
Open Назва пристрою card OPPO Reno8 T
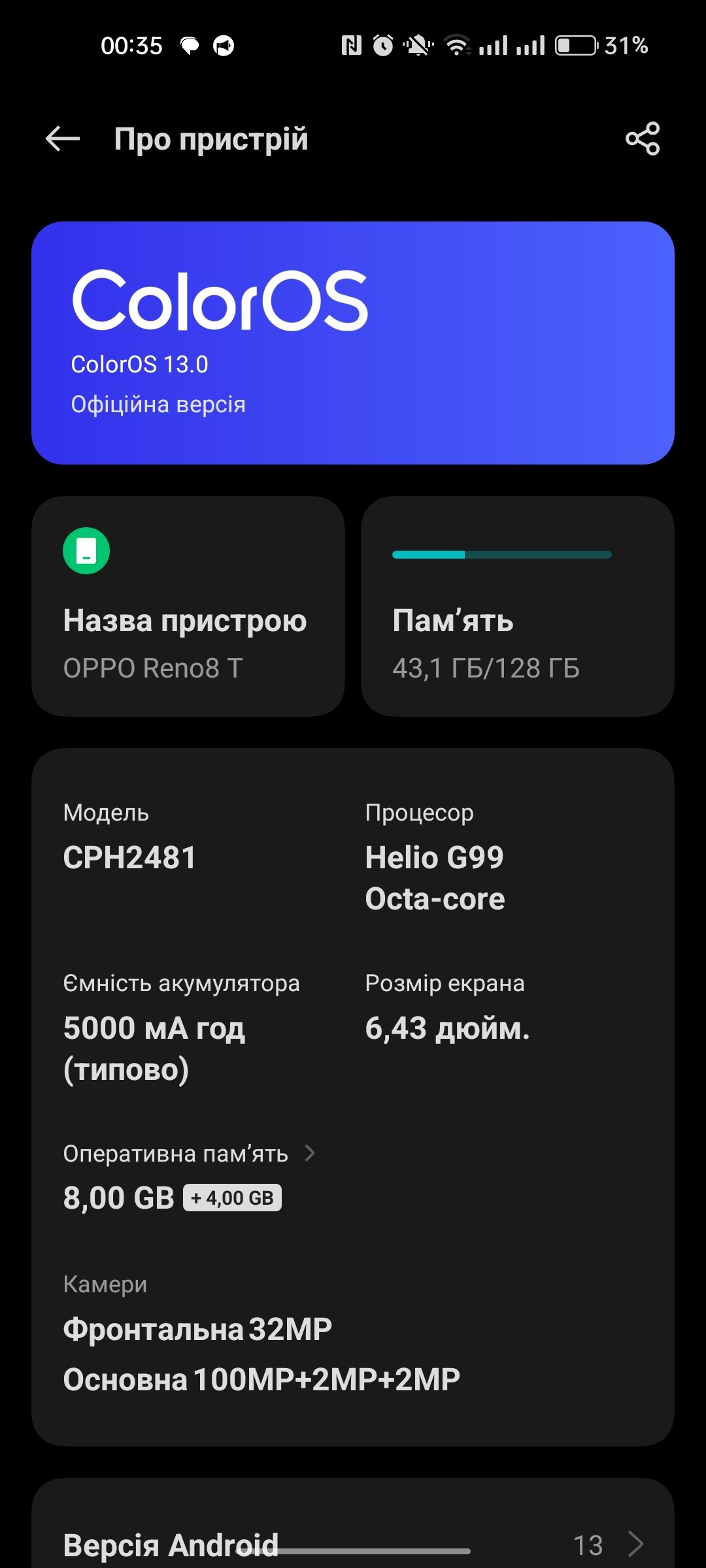pos(188,606)
